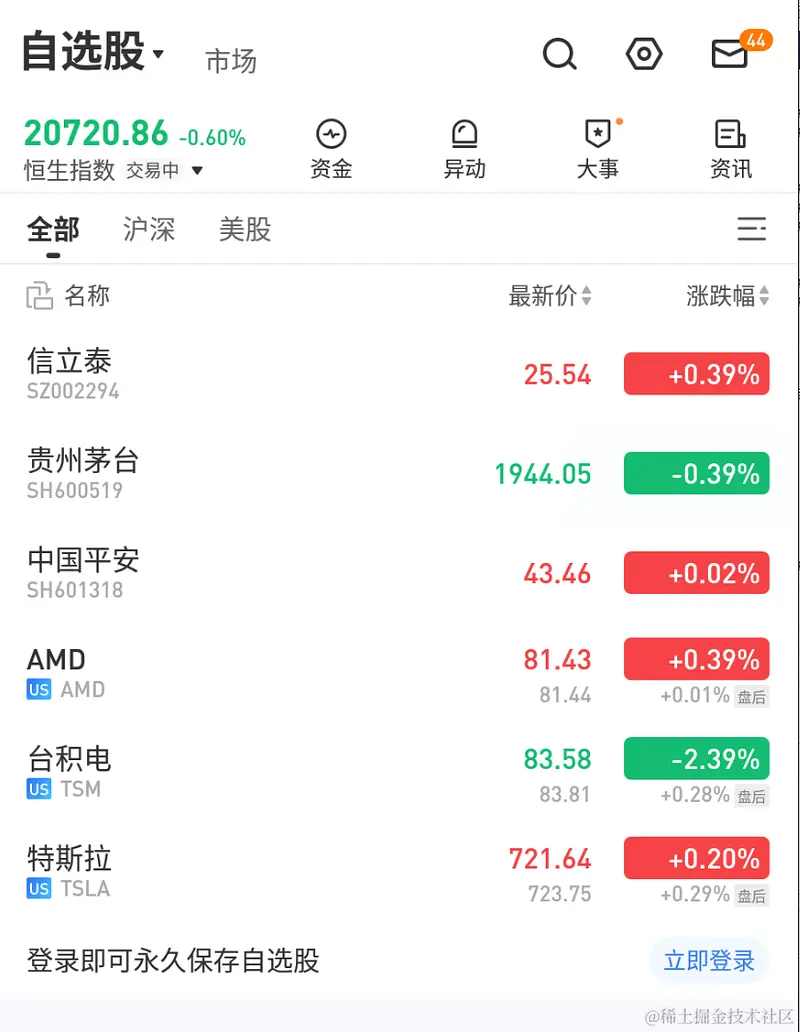Screen dimensions: 800x1032
Task: Switch to the 美股 tab
Action: click(245, 230)
